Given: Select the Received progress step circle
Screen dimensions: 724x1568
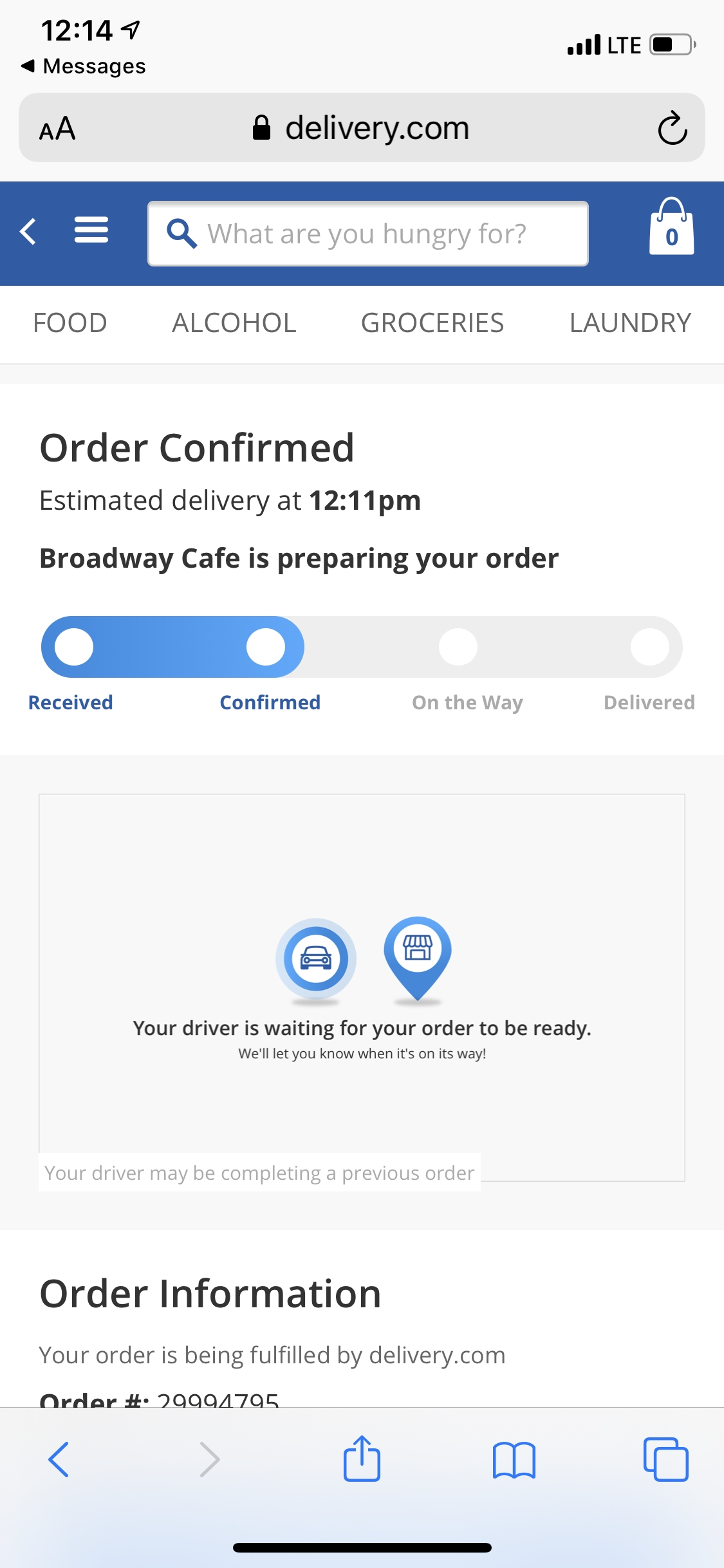Looking at the screenshot, I should 74,646.
